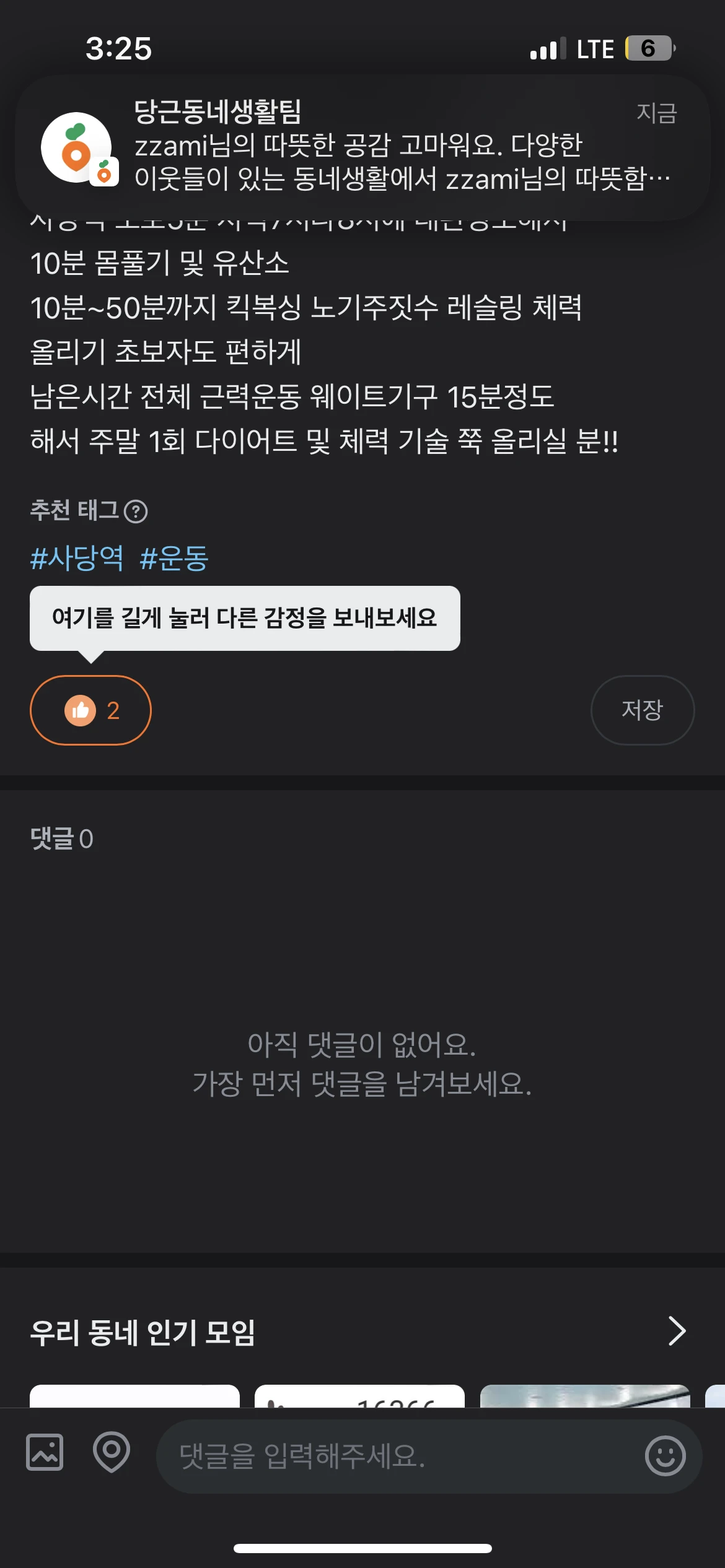The width and height of the screenshot is (725, 1568).
Task: Save this post with 저장
Action: point(642,710)
